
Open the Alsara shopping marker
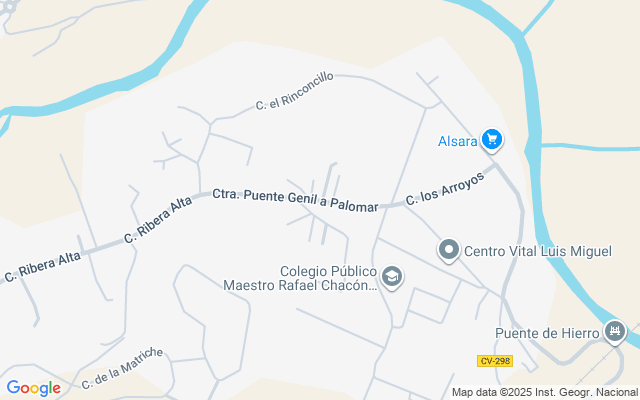[x=491, y=140]
